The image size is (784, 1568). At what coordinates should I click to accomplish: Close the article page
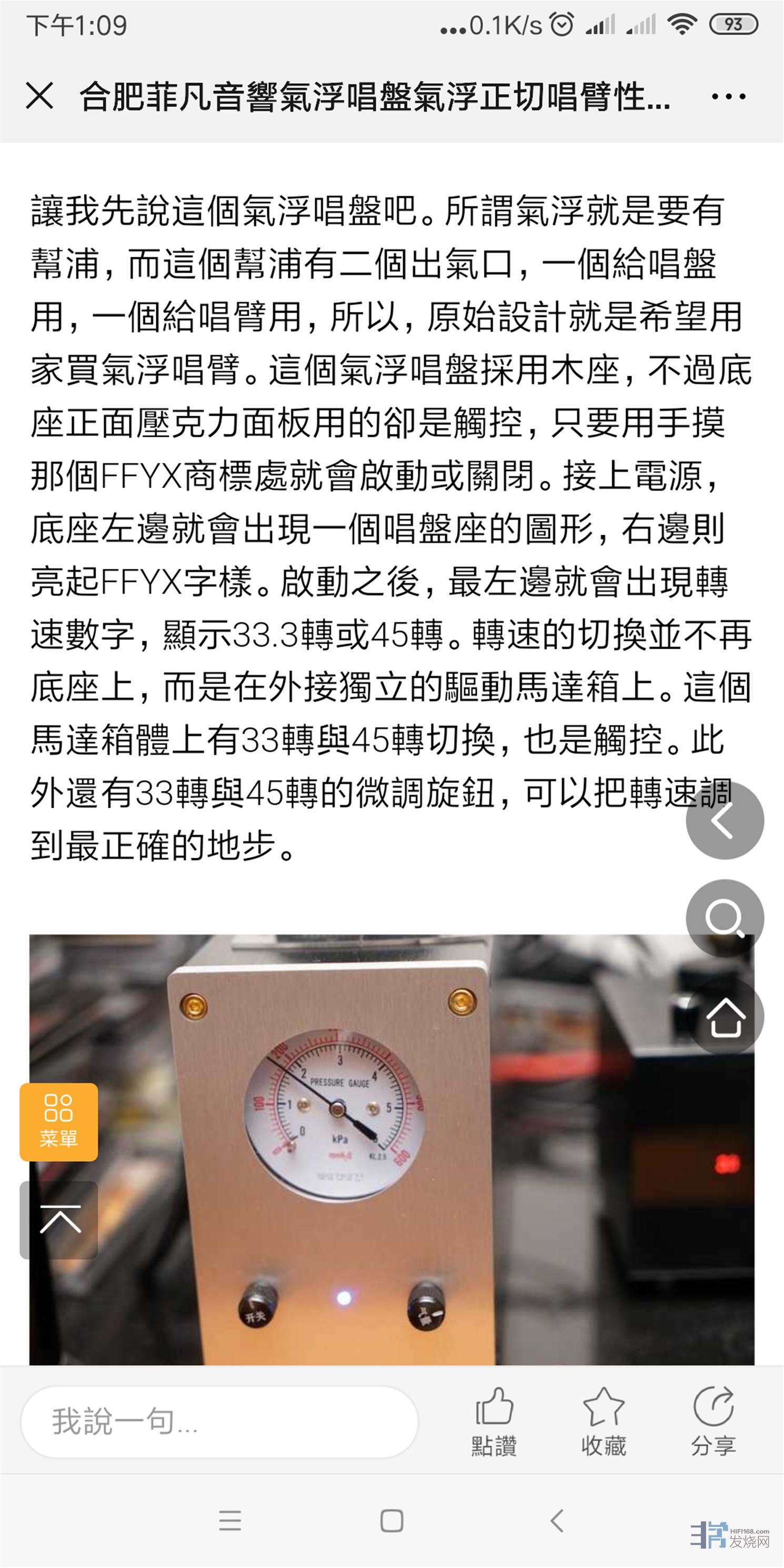[40, 97]
